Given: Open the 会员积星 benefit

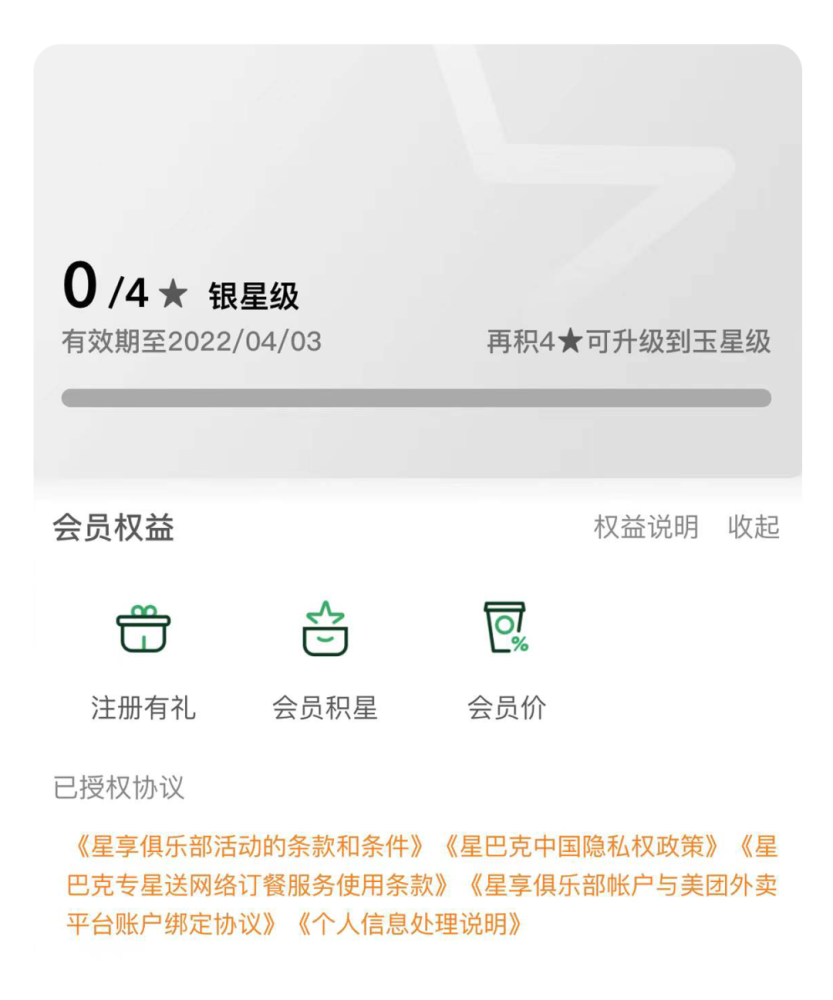Looking at the screenshot, I should (324, 661).
